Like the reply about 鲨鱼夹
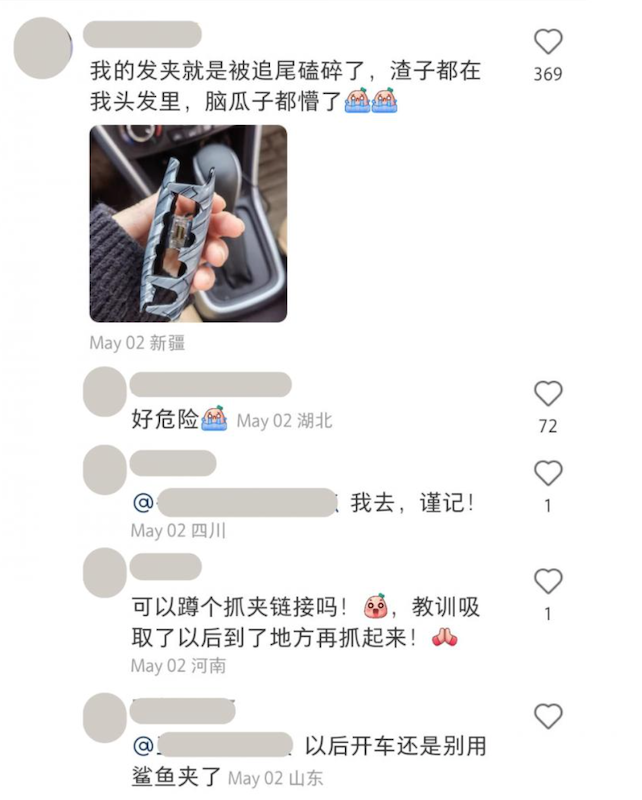The width and height of the screenshot is (642, 800). 548,716
